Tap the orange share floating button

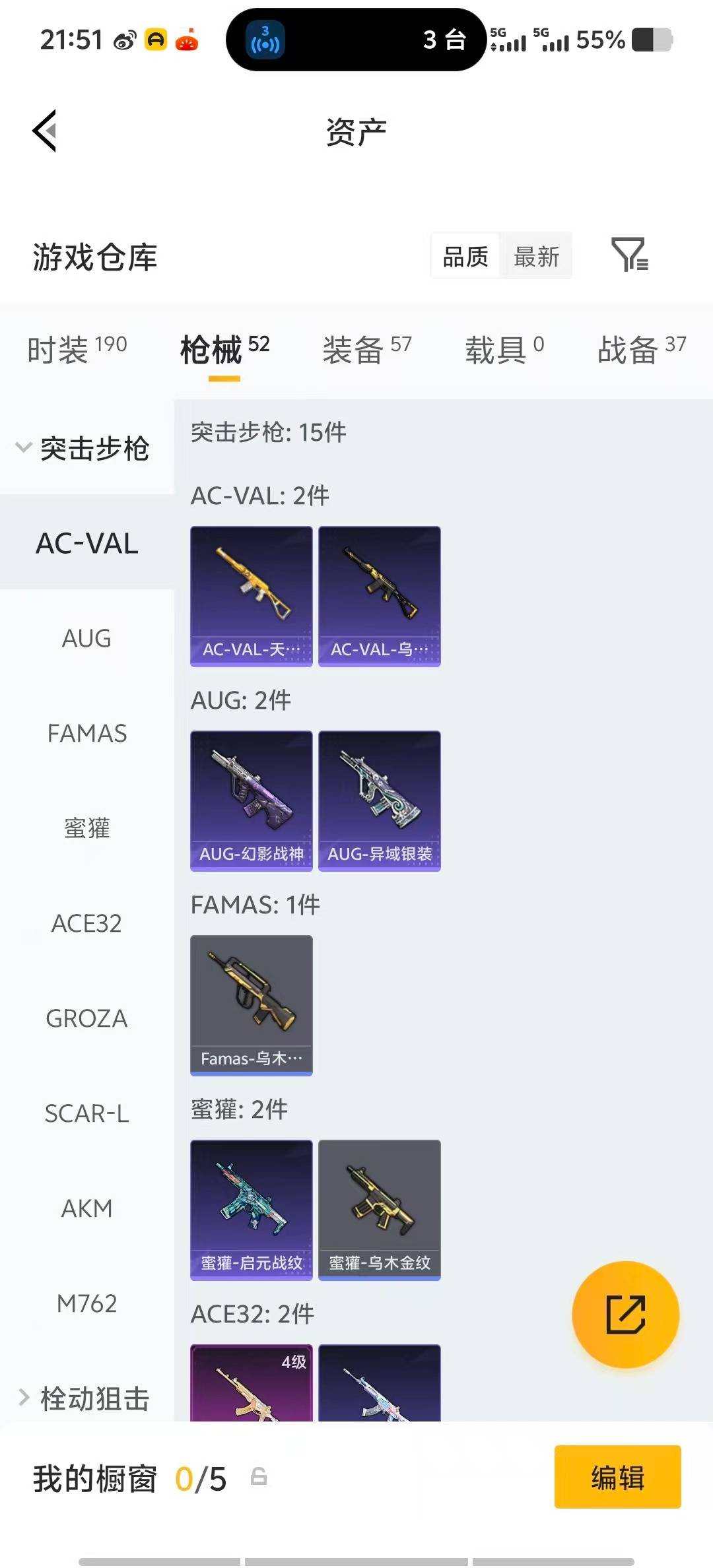tap(625, 1315)
